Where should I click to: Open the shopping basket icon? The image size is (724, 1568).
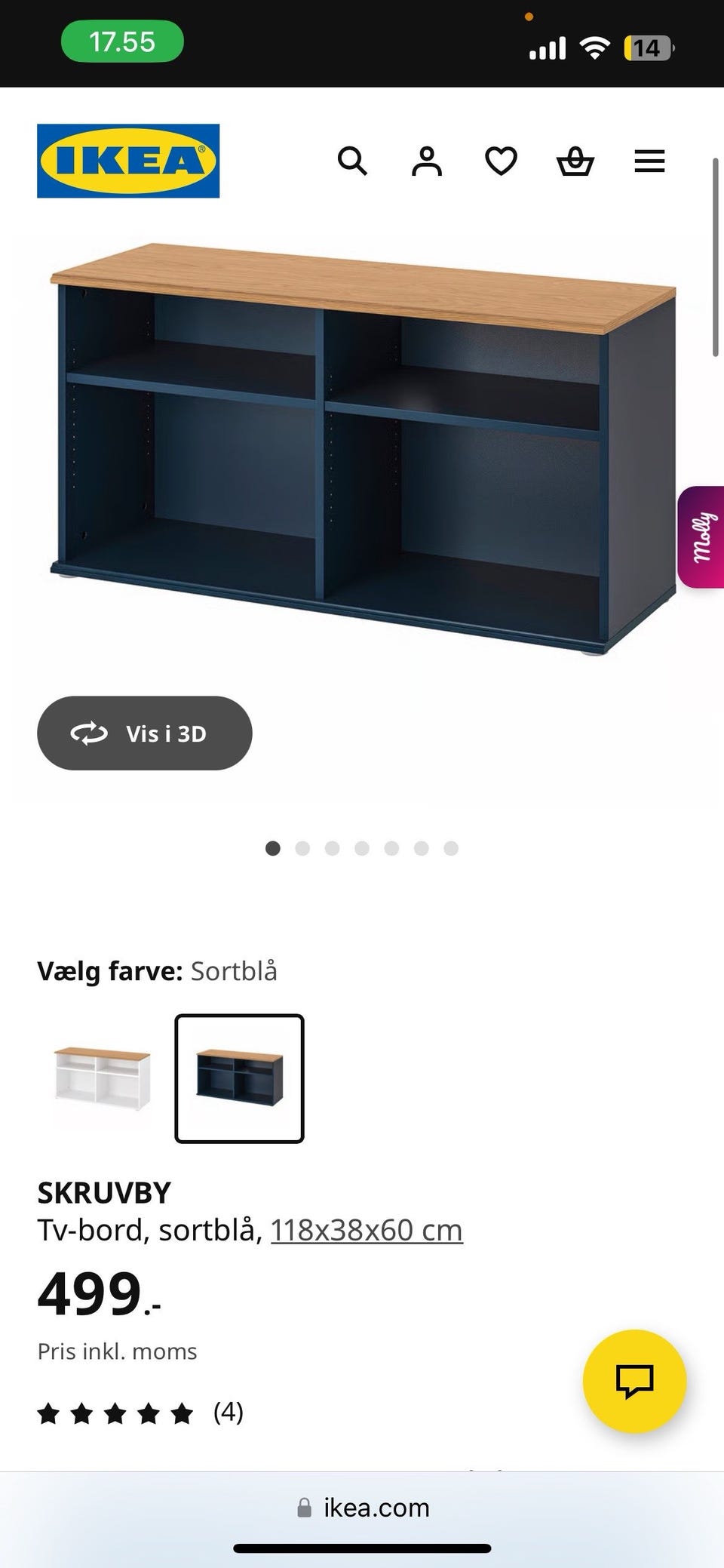point(575,161)
